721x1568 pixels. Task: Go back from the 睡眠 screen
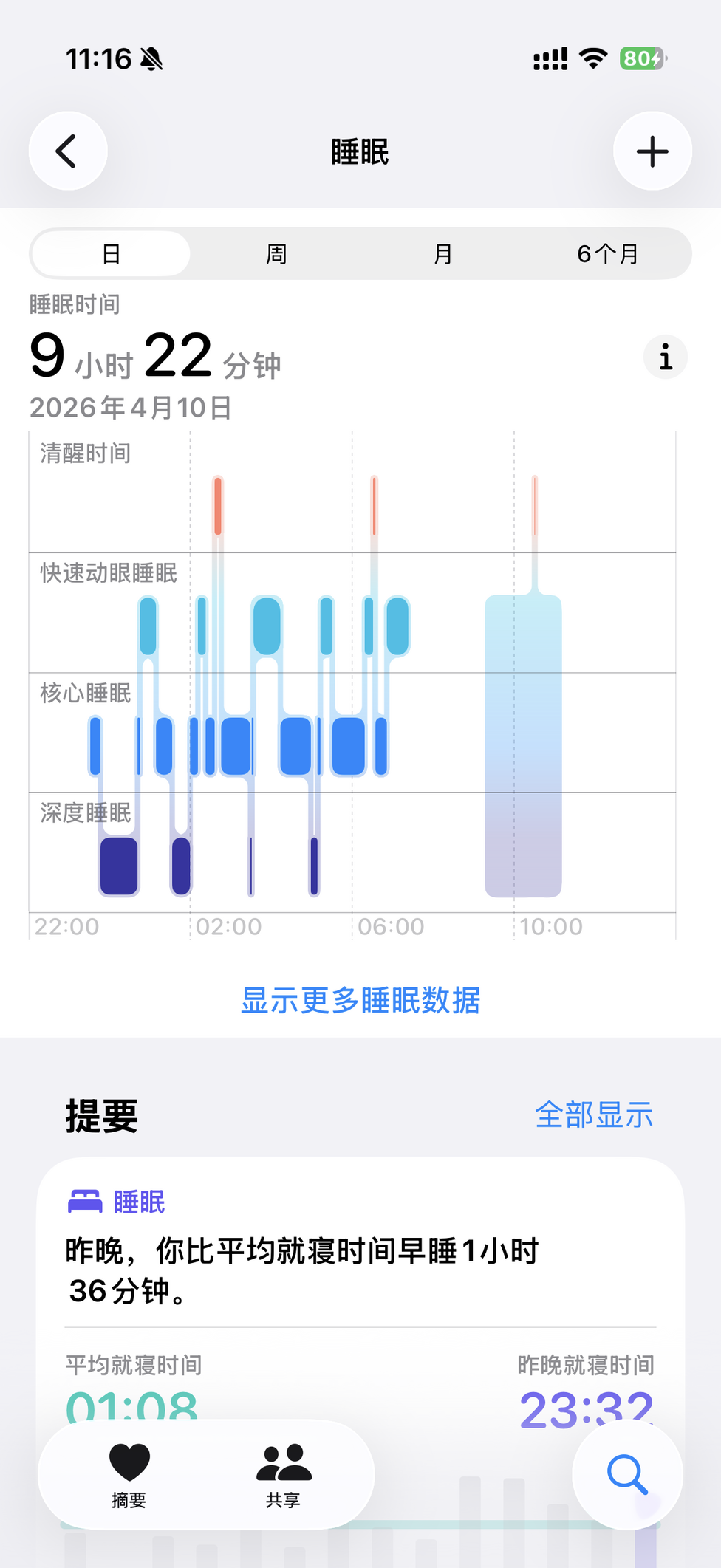[67, 151]
